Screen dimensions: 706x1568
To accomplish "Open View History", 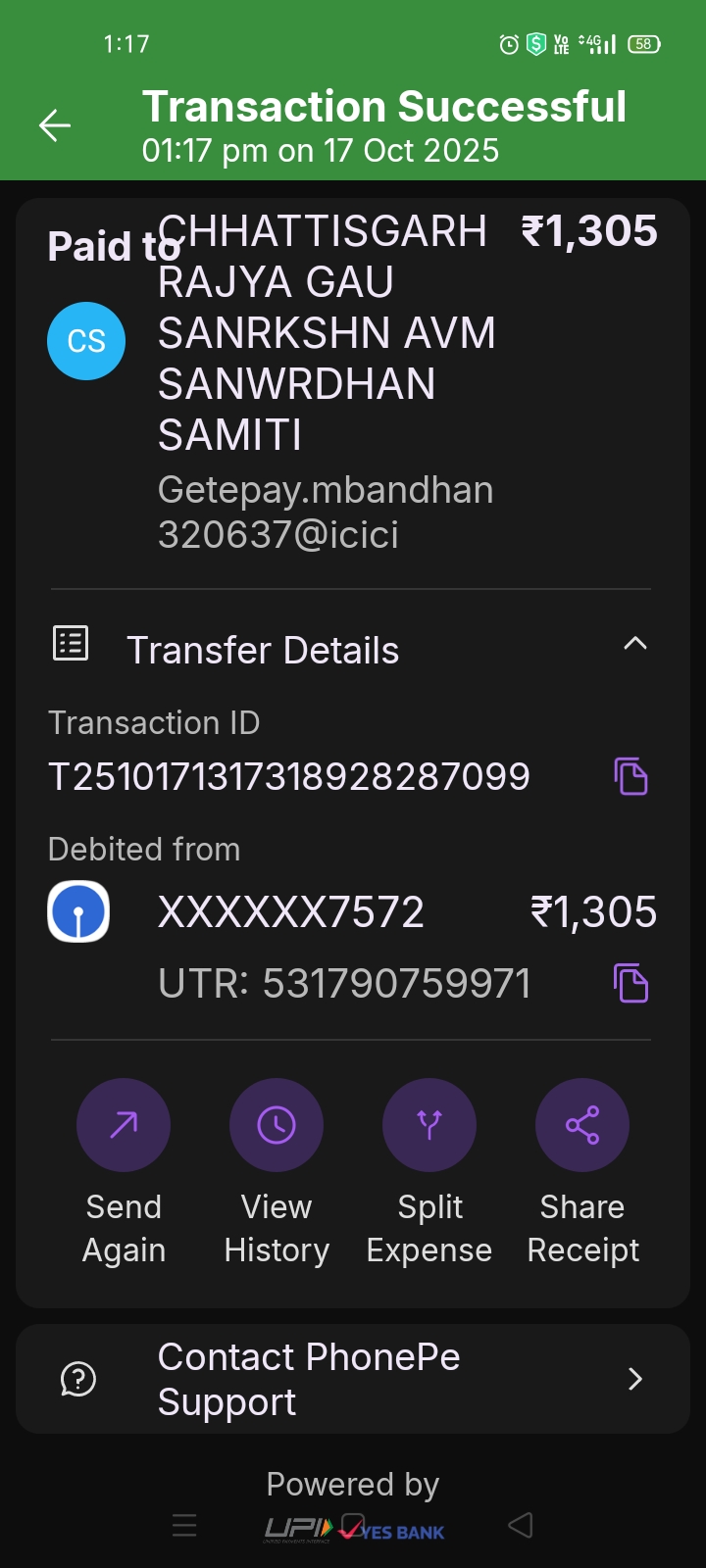I will tap(277, 1126).
